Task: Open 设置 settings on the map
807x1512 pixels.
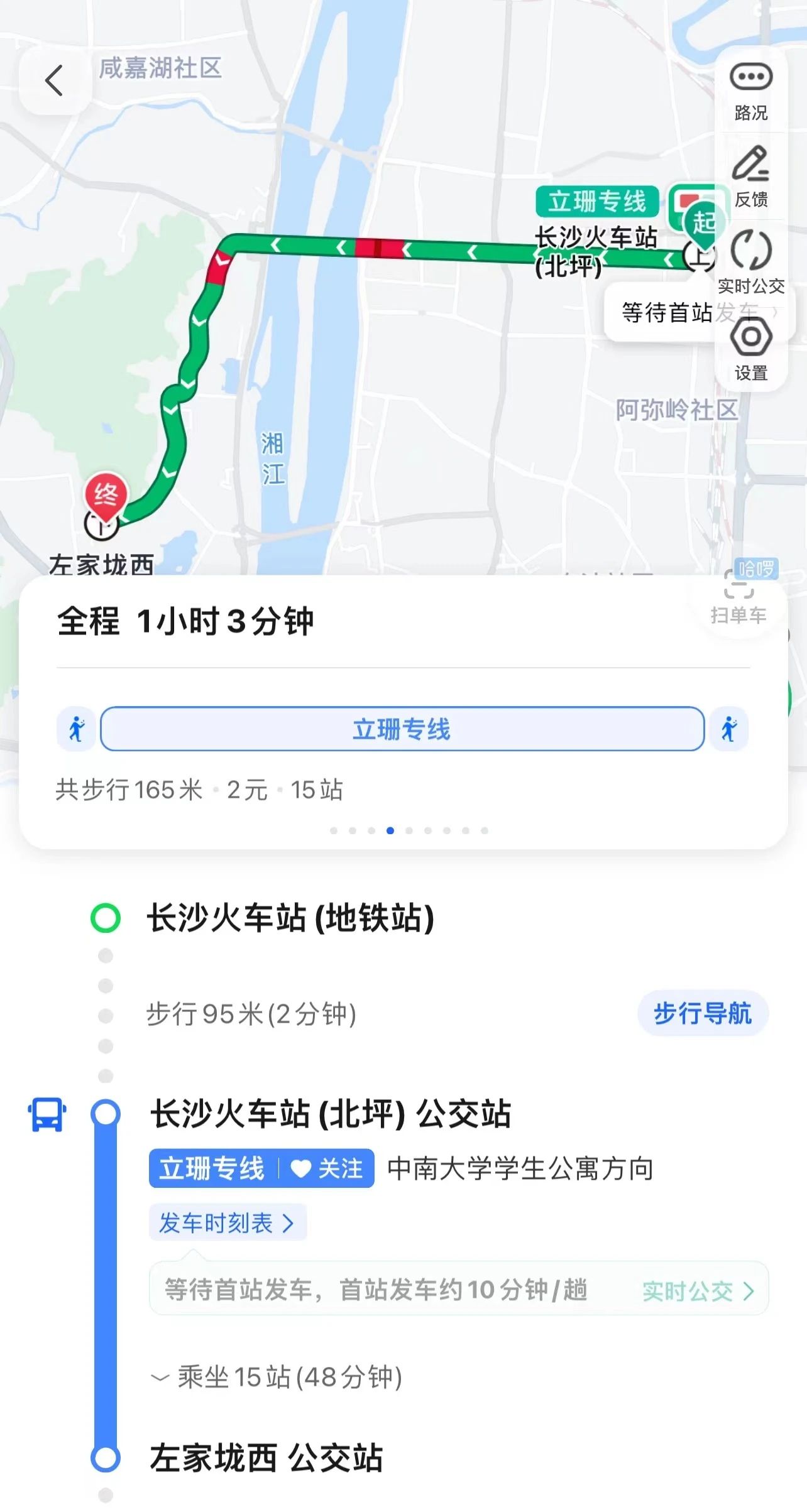Action: tap(750, 349)
